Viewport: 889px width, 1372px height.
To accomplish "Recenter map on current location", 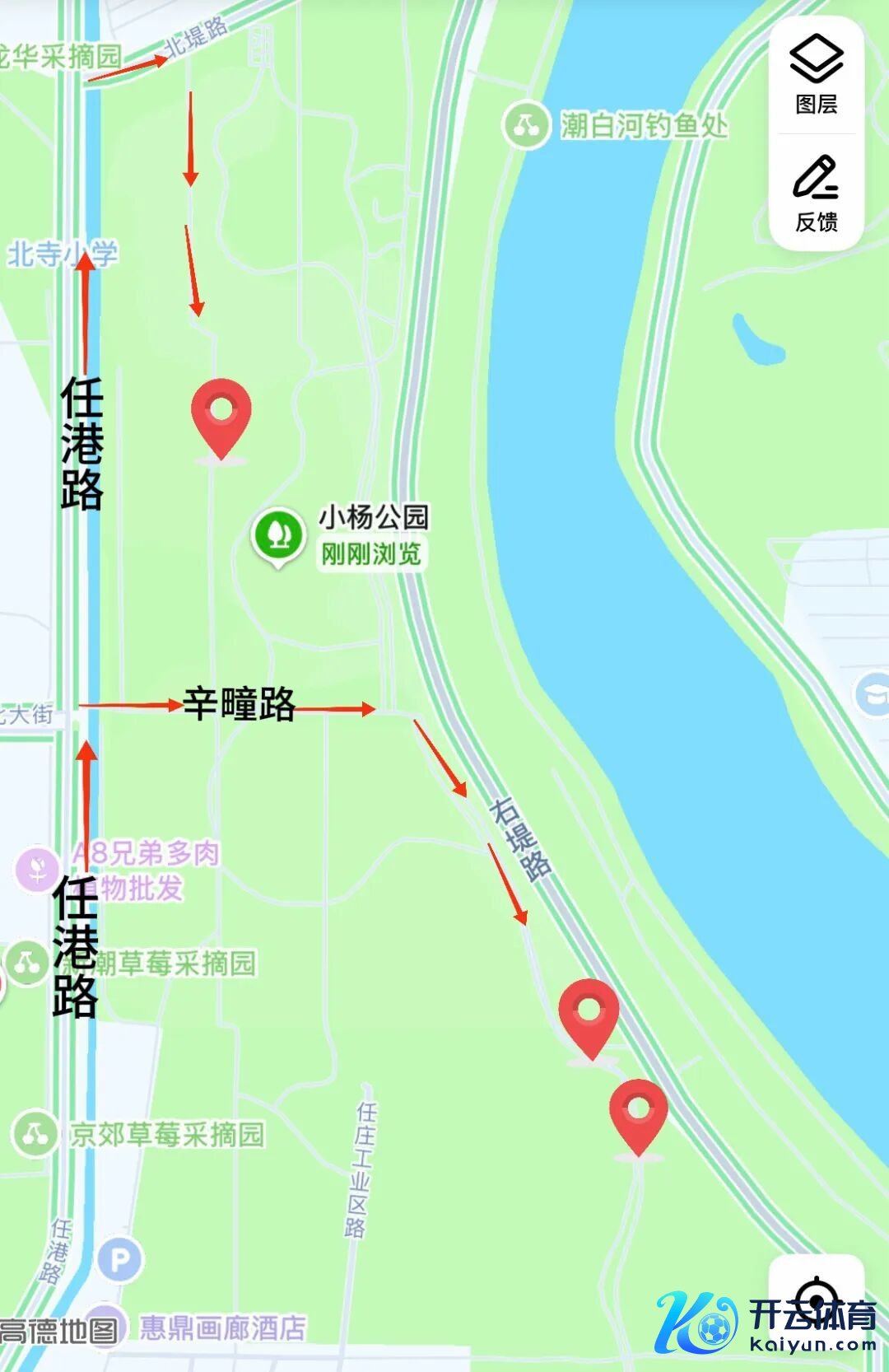I will point(816,1301).
